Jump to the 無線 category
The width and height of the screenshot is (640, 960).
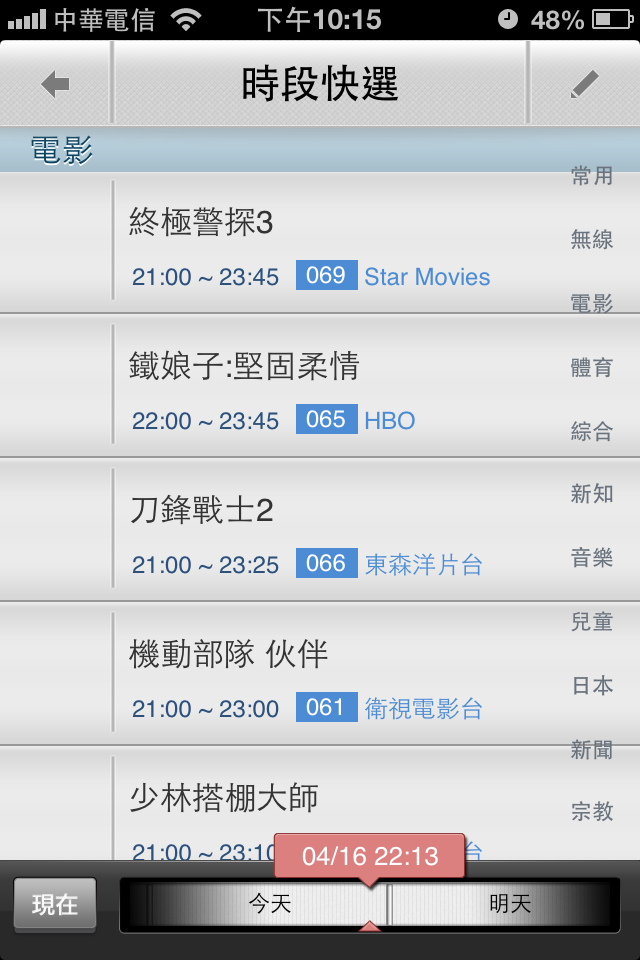coord(592,240)
